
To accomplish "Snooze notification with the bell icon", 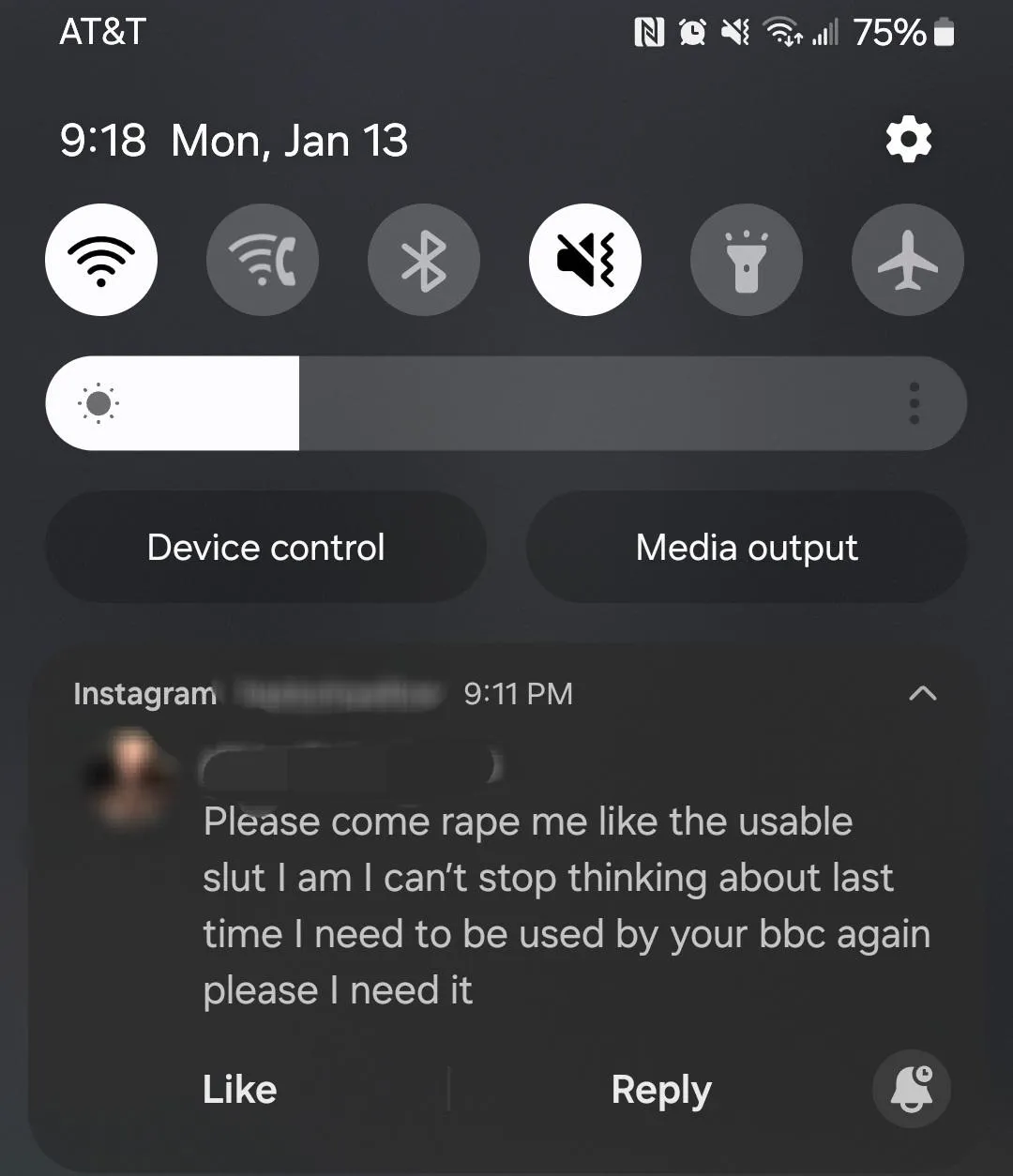I will tap(912, 1089).
